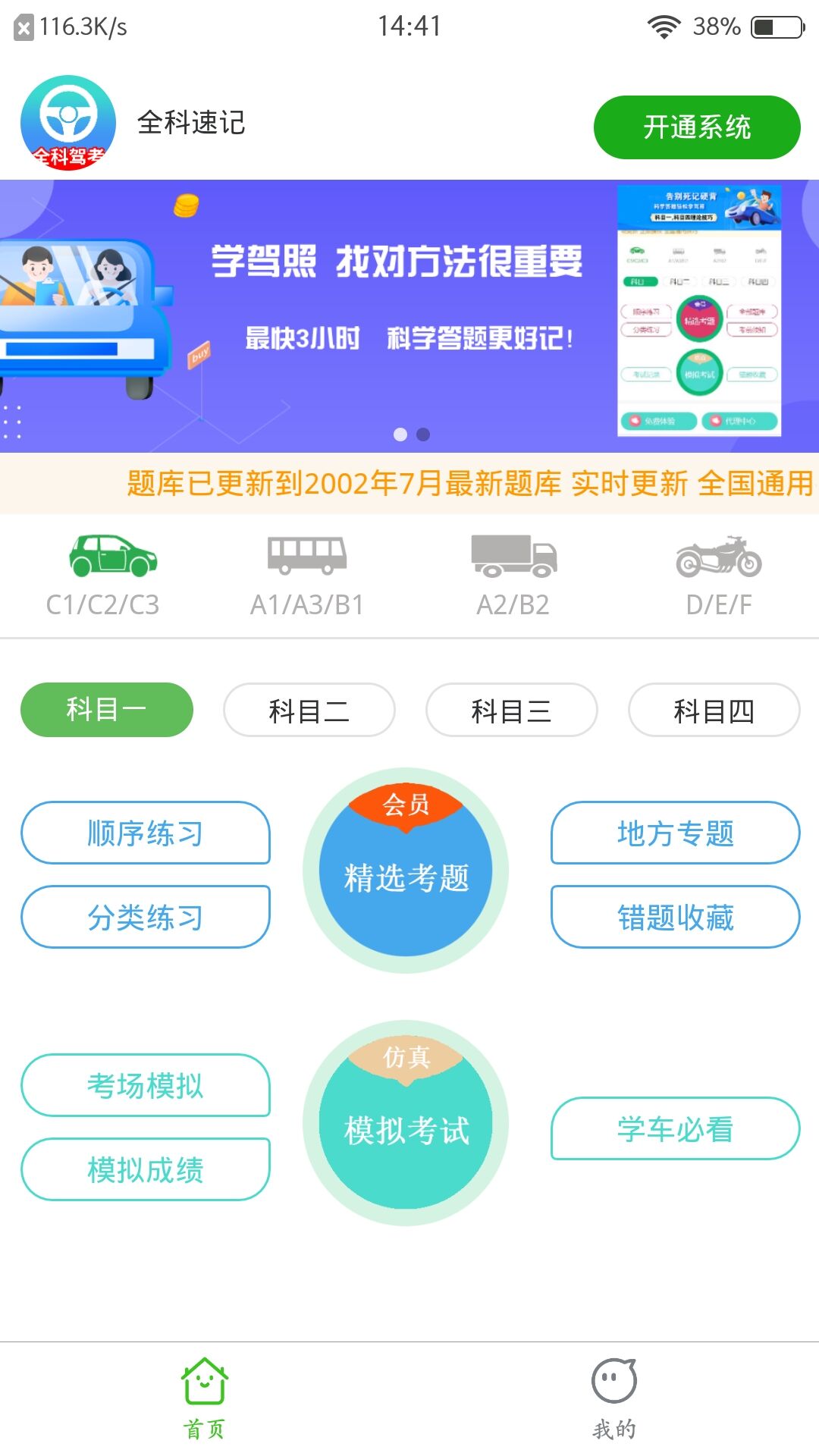This screenshot has height=1456, width=819.
Task: Open 分类练习 category practice
Action: point(146,916)
